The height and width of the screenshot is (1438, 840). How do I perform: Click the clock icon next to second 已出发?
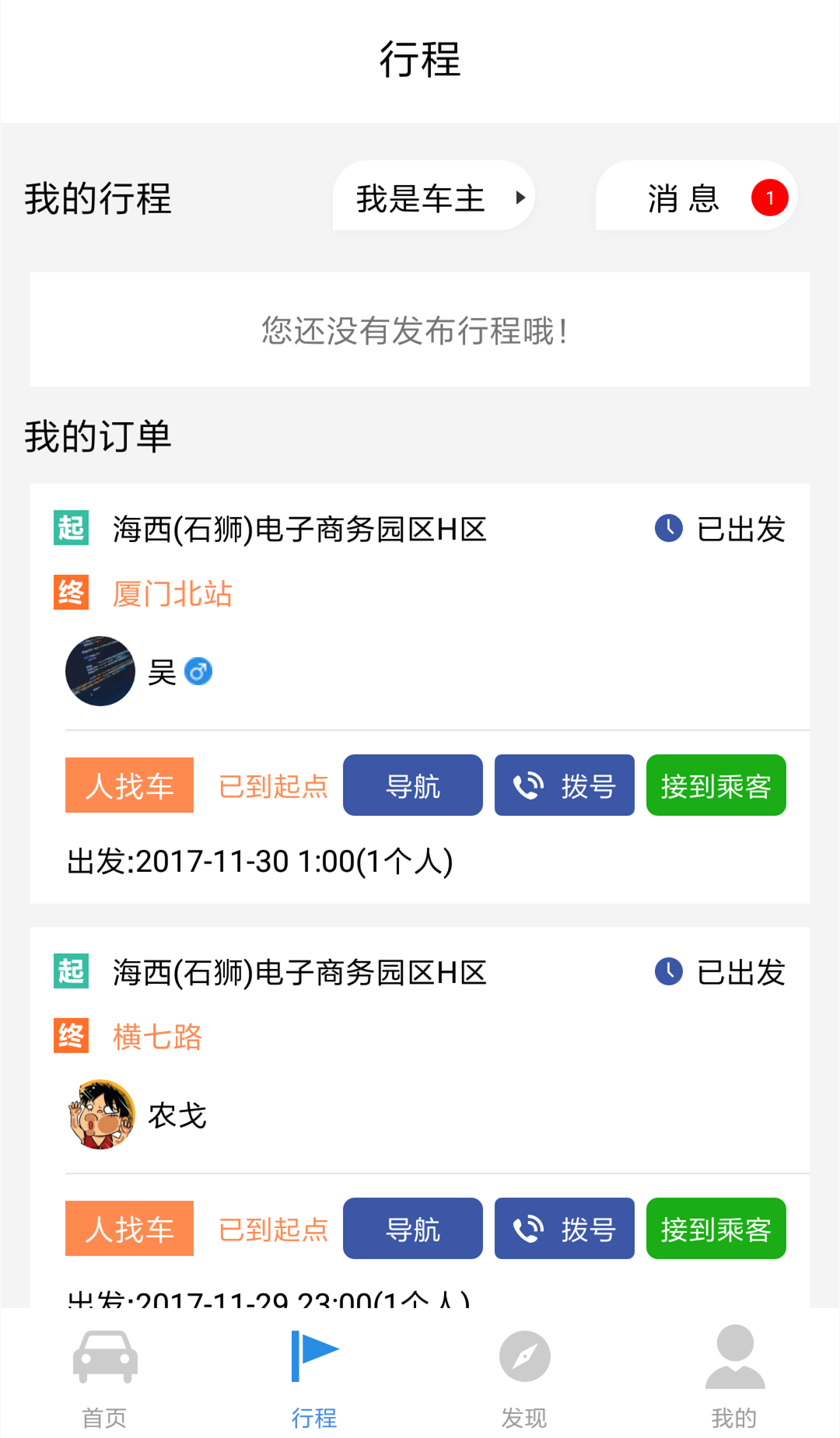pyautogui.click(x=667, y=971)
